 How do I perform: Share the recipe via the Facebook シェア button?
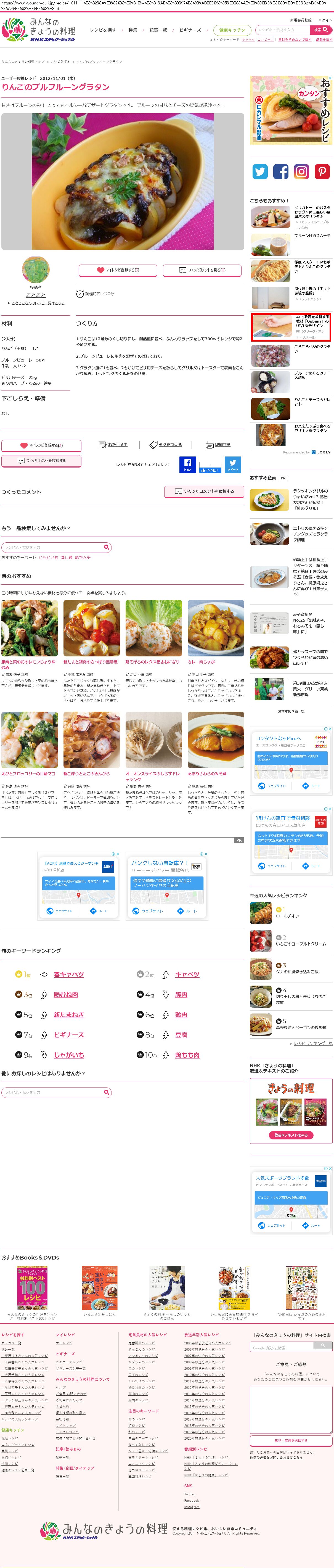pyautogui.click(x=187, y=464)
